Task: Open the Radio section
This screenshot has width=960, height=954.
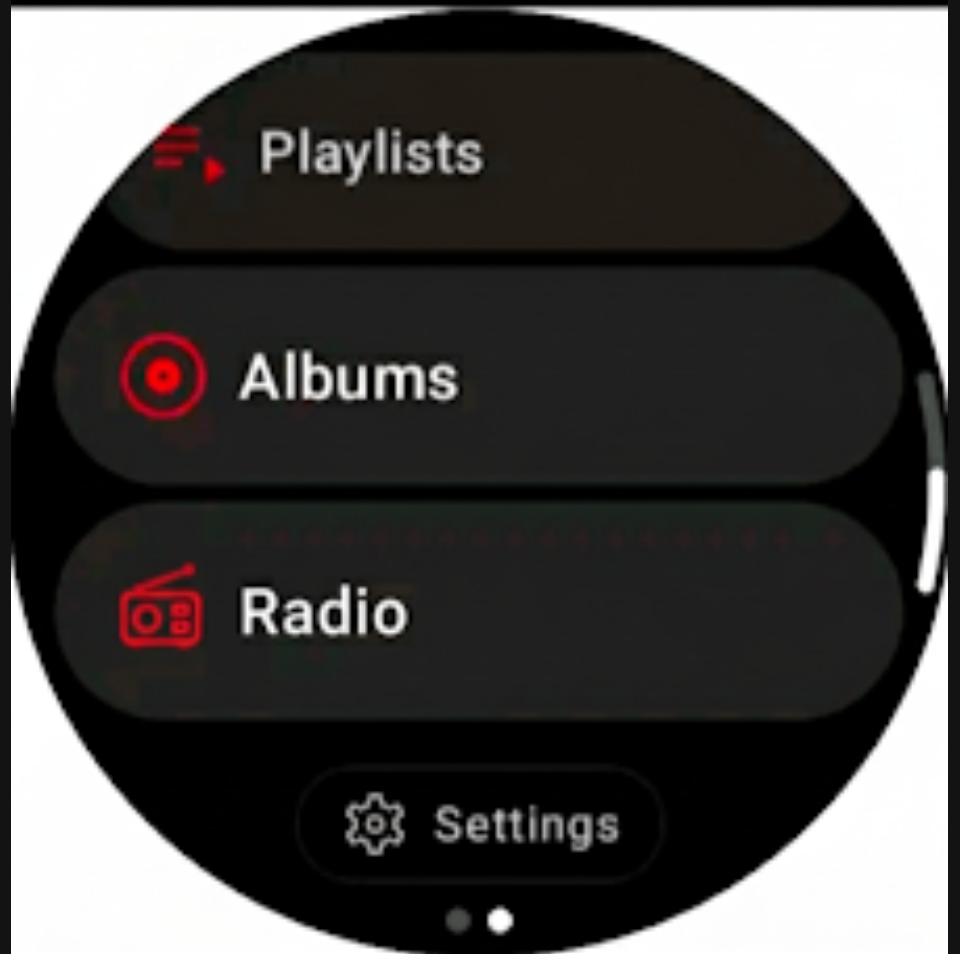Action: coord(478,611)
